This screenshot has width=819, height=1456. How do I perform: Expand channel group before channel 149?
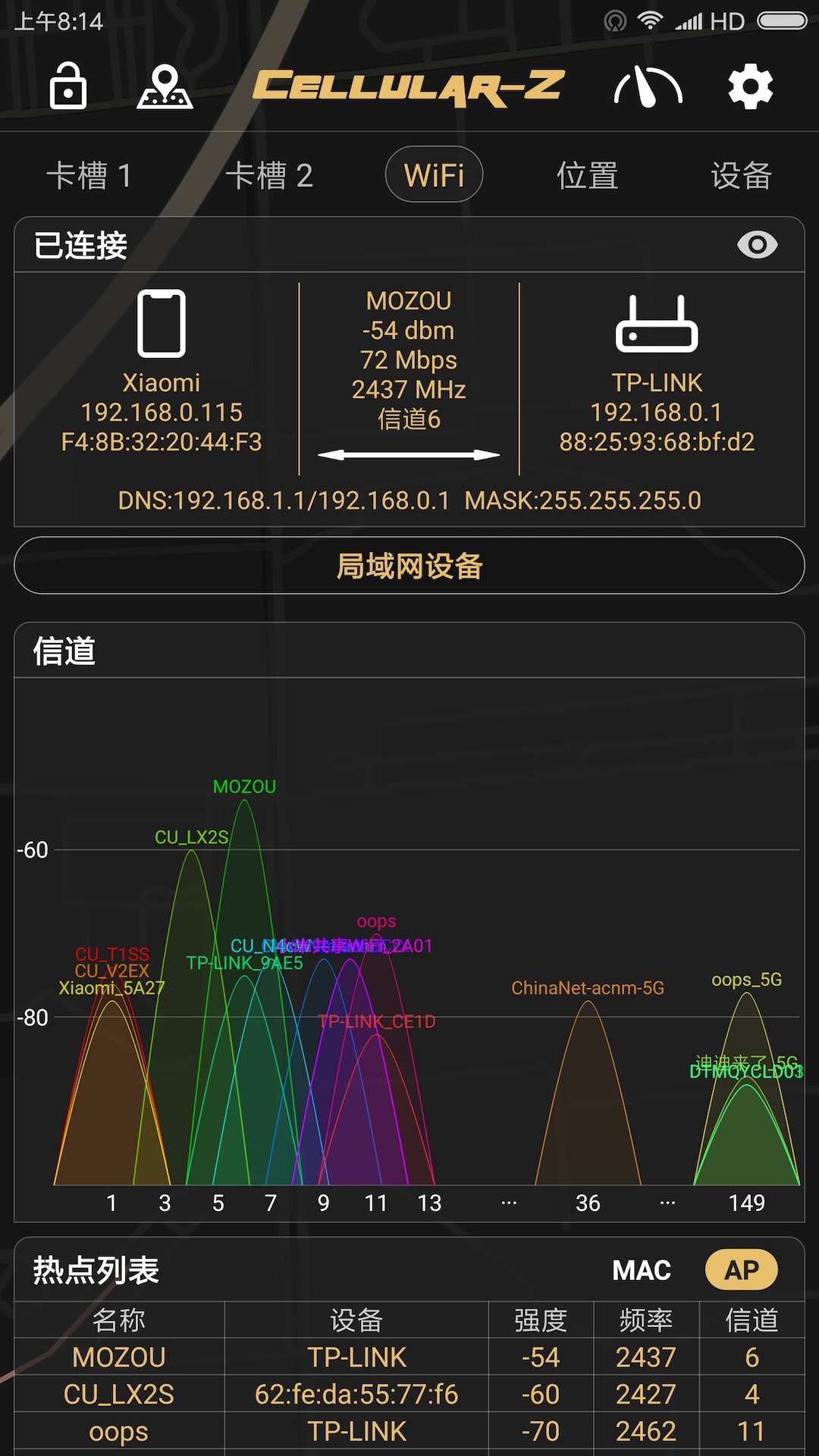(667, 1203)
